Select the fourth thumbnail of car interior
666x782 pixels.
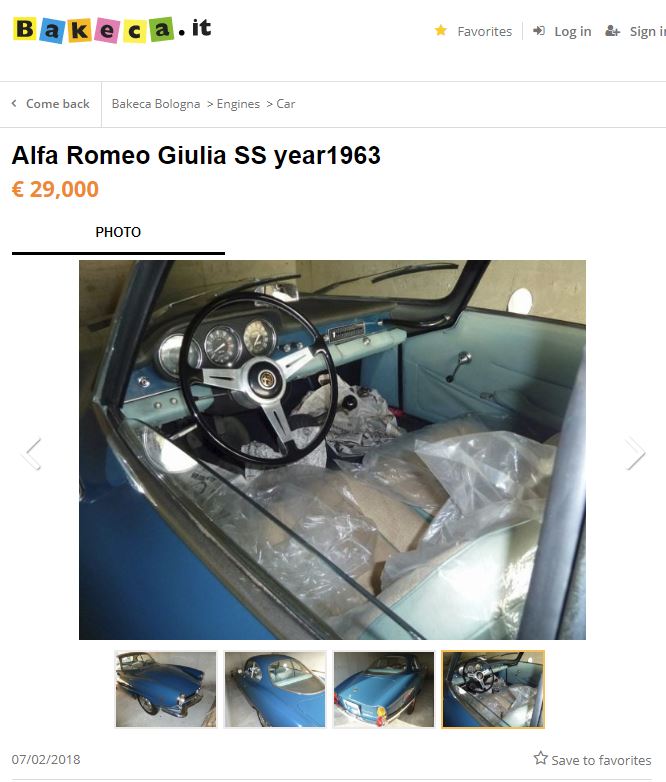(x=493, y=689)
